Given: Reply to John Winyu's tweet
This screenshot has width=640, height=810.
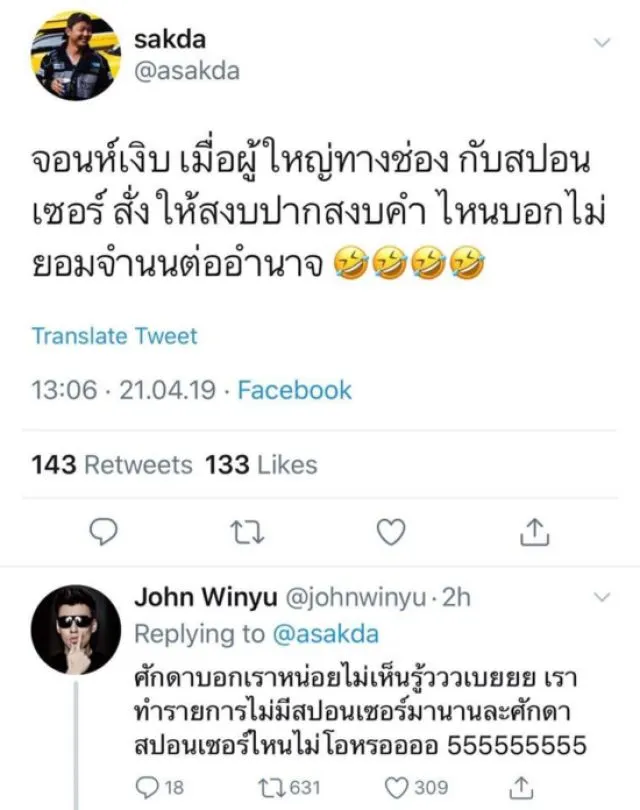Looking at the screenshot, I should coord(148,787).
